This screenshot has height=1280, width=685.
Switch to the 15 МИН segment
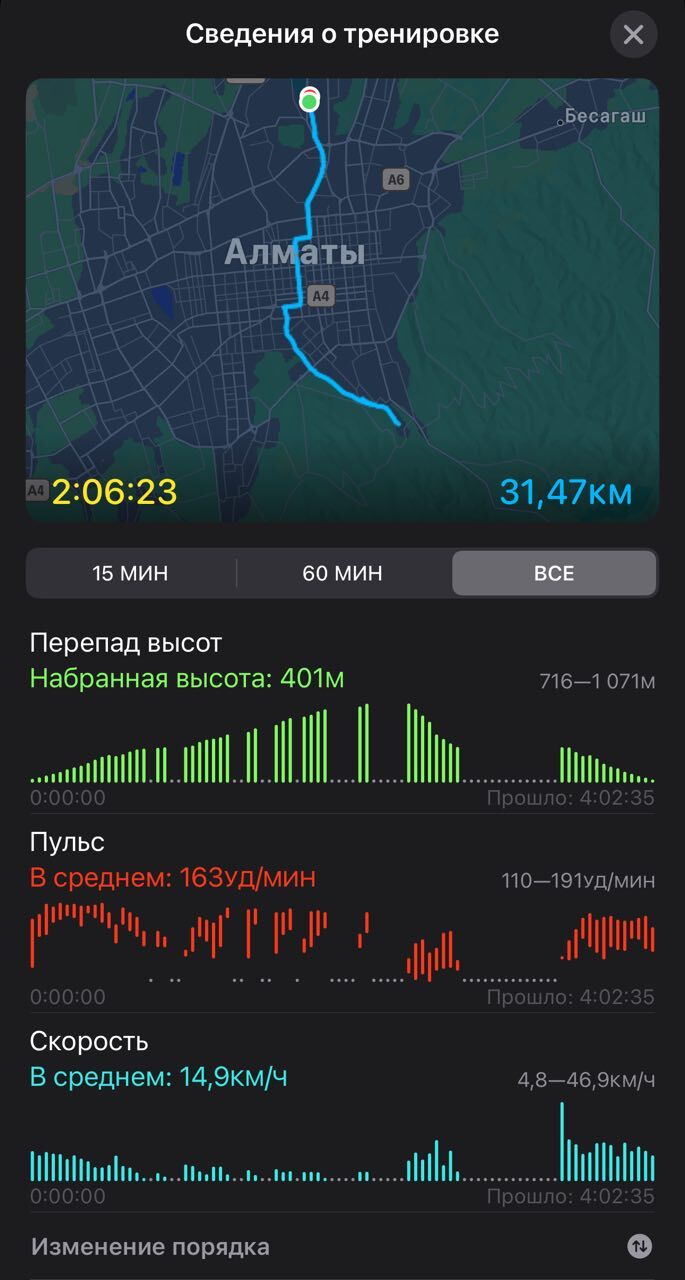point(130,573)
